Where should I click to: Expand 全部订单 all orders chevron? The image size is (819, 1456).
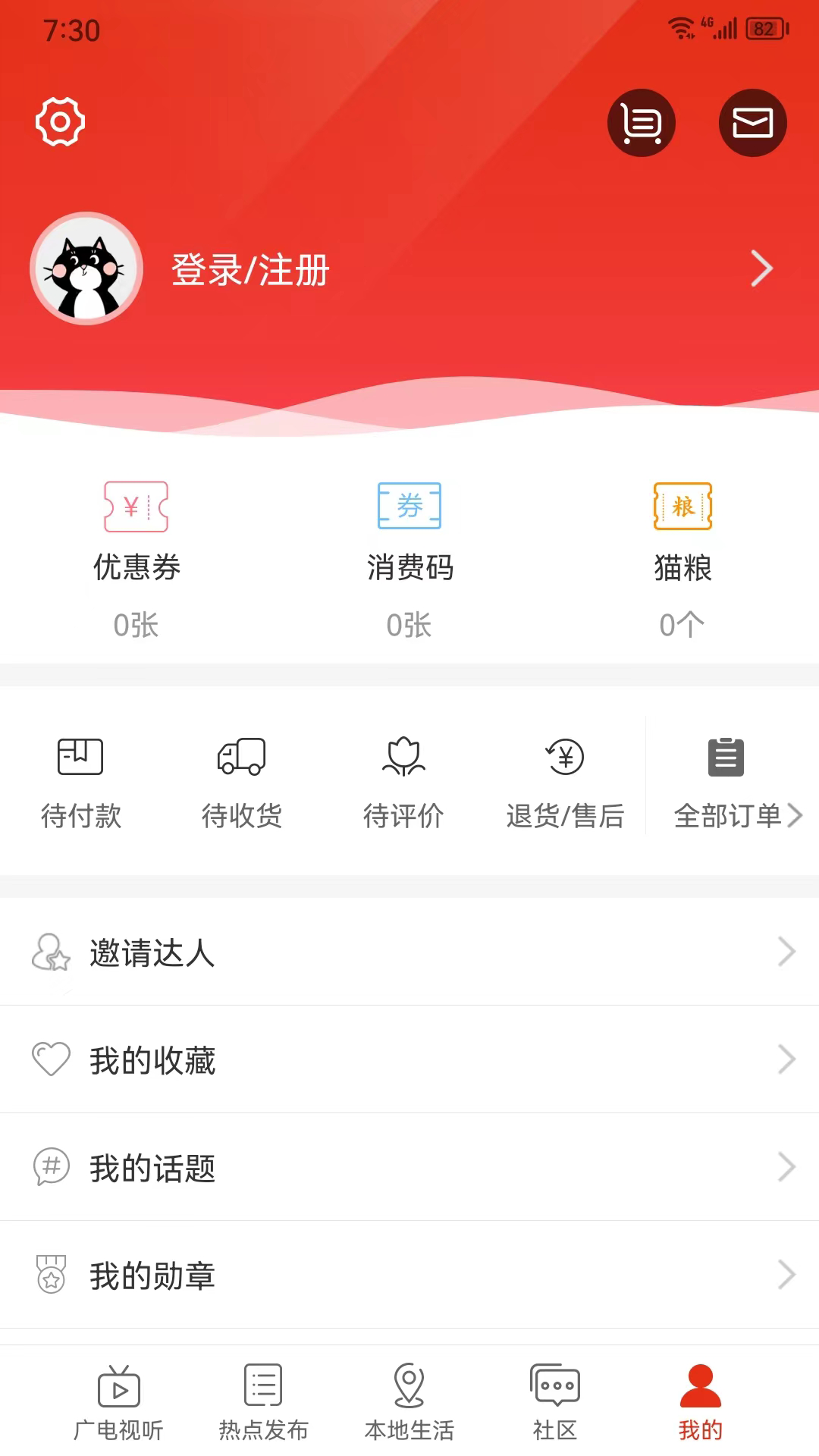(795, 816)
